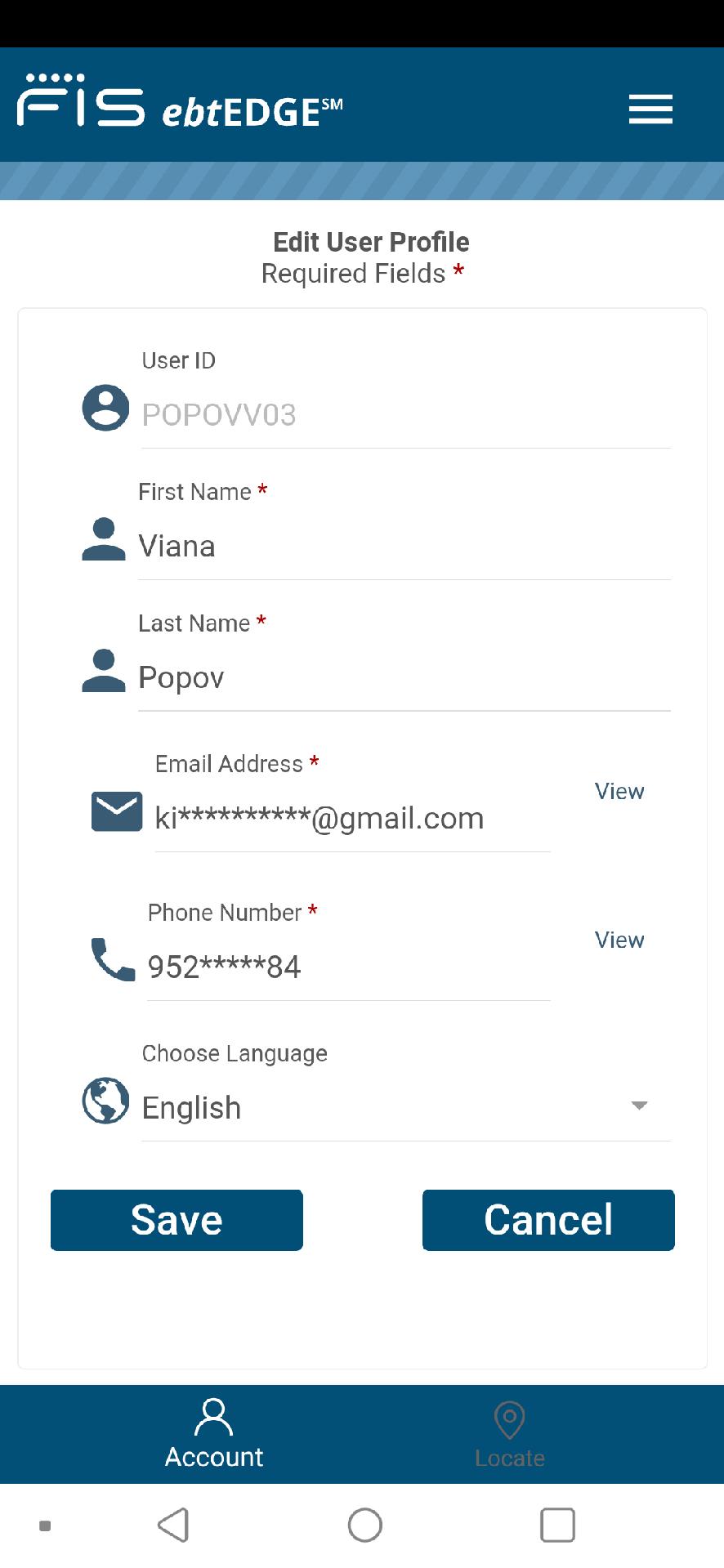
Task: Switch to the Account tab
Action: 214,1434
